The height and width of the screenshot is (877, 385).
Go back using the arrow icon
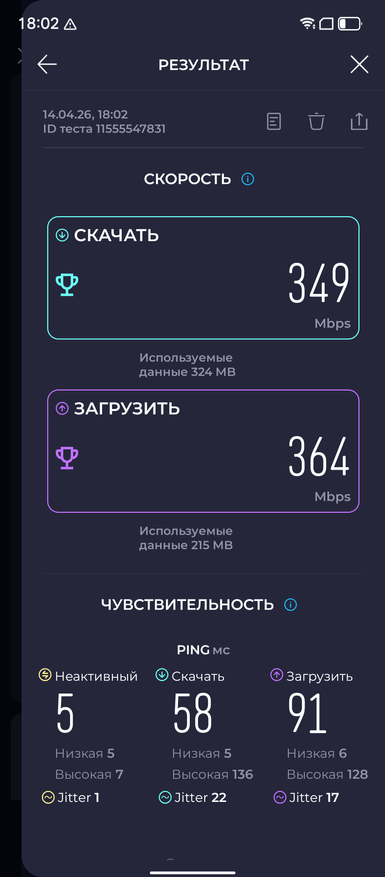[x=47, y=65]
